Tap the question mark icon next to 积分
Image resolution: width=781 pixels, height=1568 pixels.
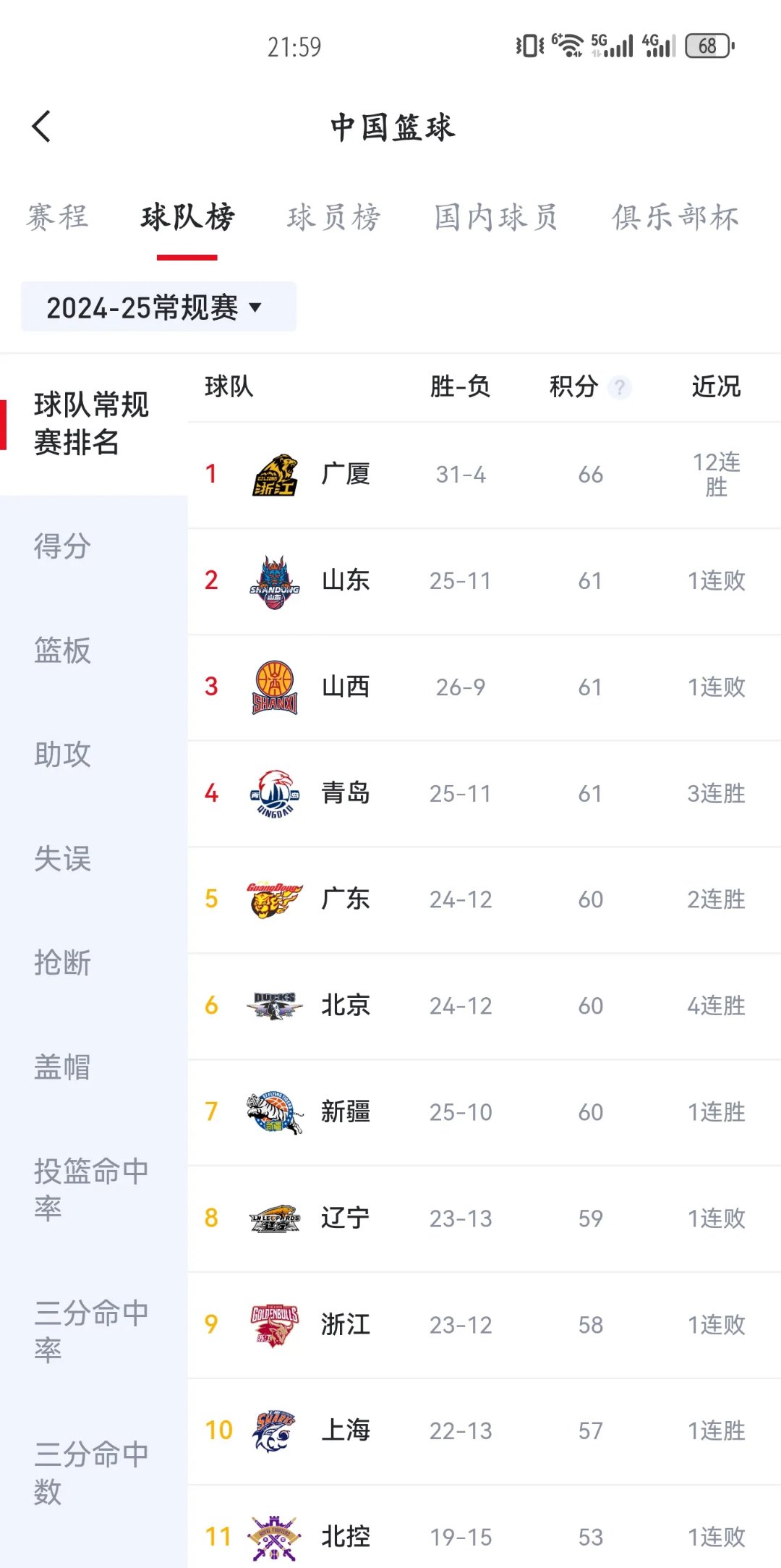click(620, 388)
